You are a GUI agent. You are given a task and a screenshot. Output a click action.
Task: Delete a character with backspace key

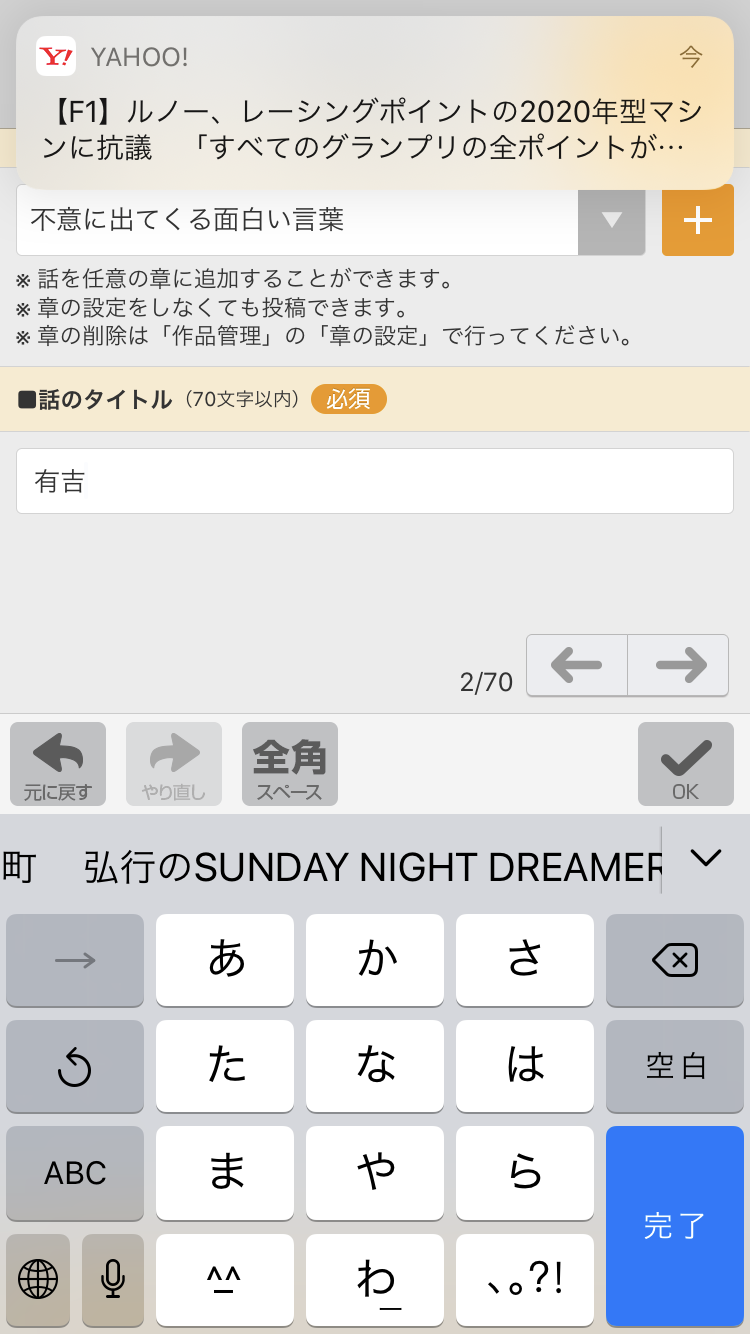[674, 961]
